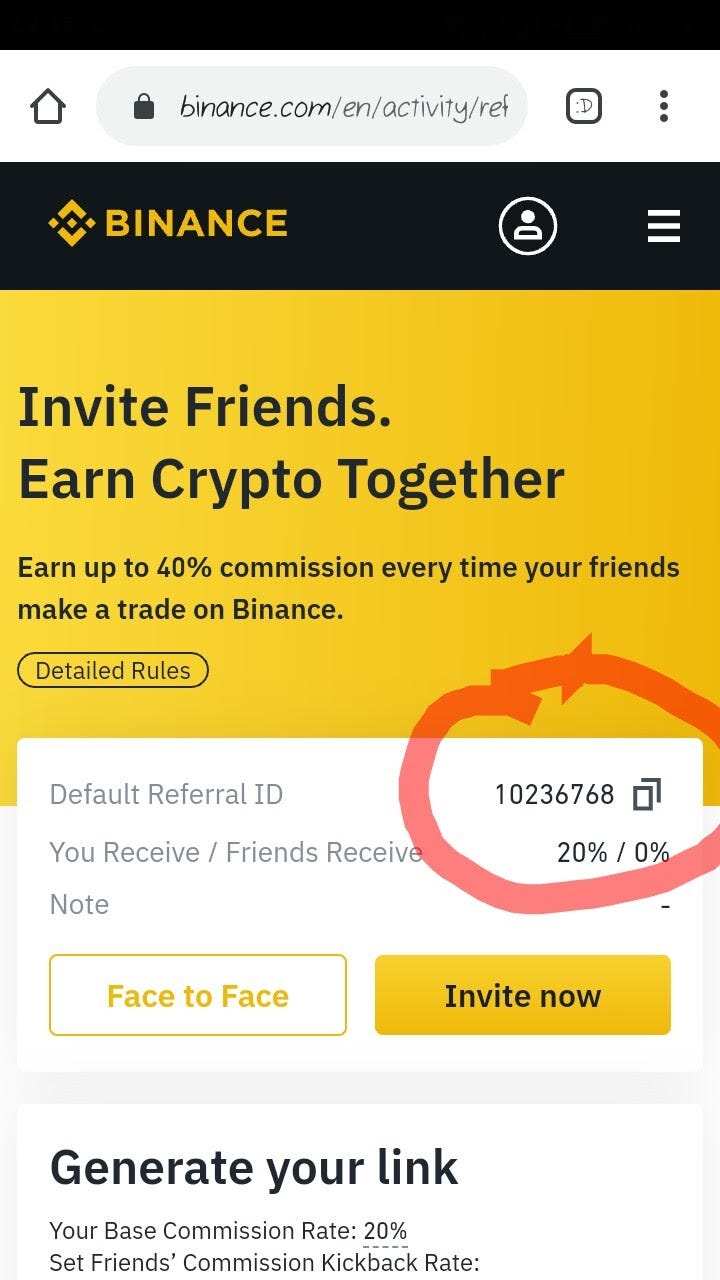Tap the displayed referral ID 10236768

(553, 793)
